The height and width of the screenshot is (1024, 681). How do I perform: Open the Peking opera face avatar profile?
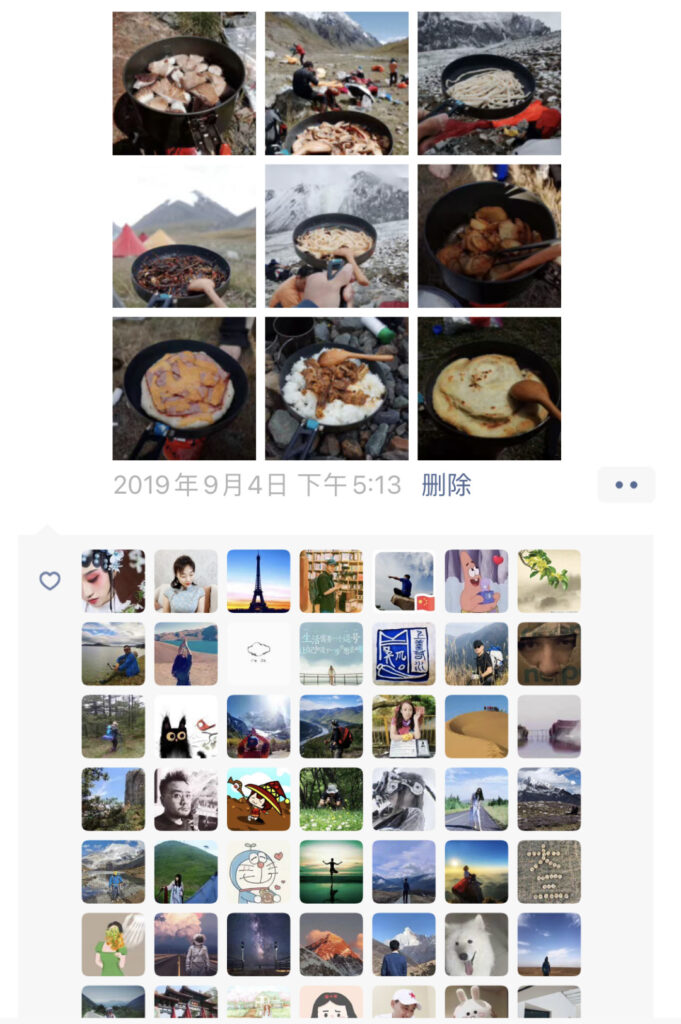coord(113,581)
